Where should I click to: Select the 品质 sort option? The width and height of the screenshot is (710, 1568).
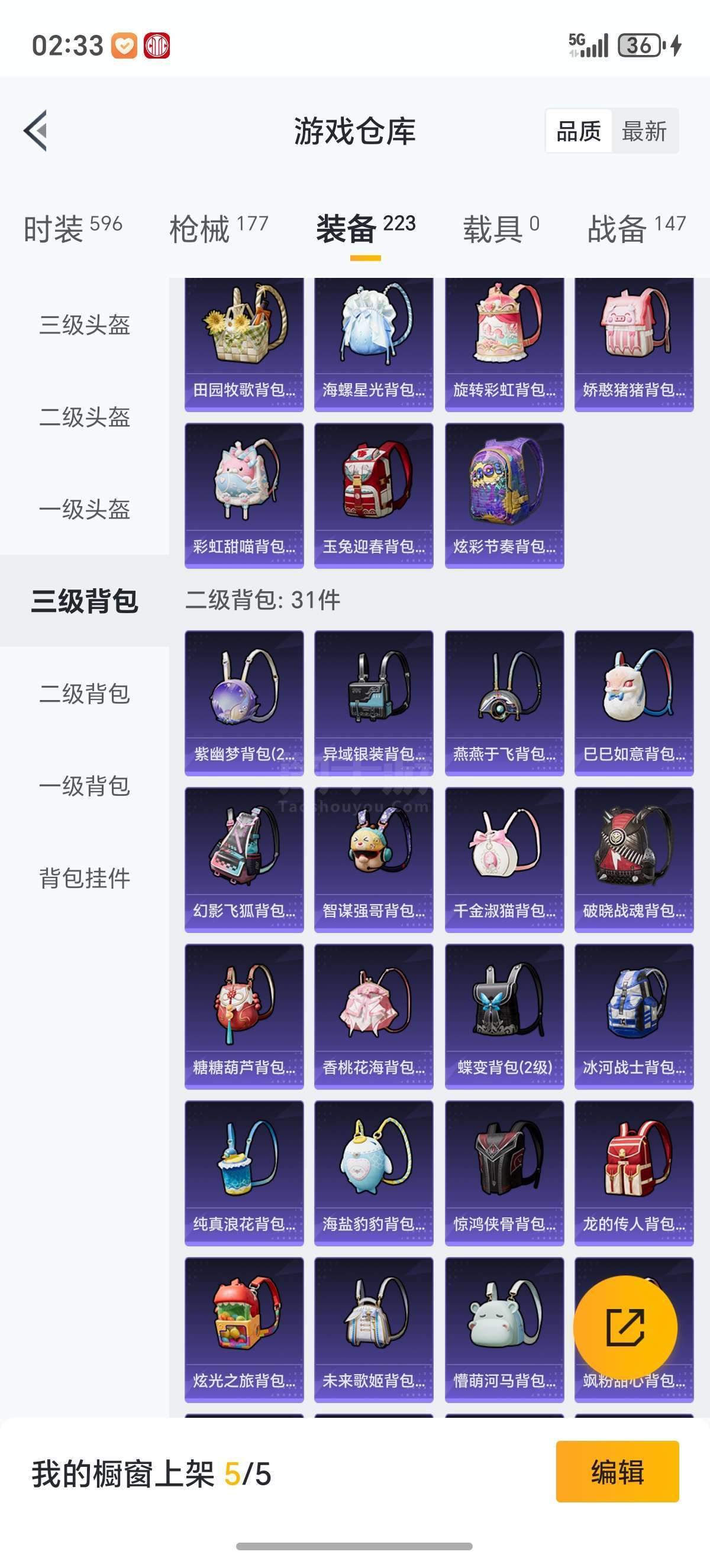click(579, 131)
